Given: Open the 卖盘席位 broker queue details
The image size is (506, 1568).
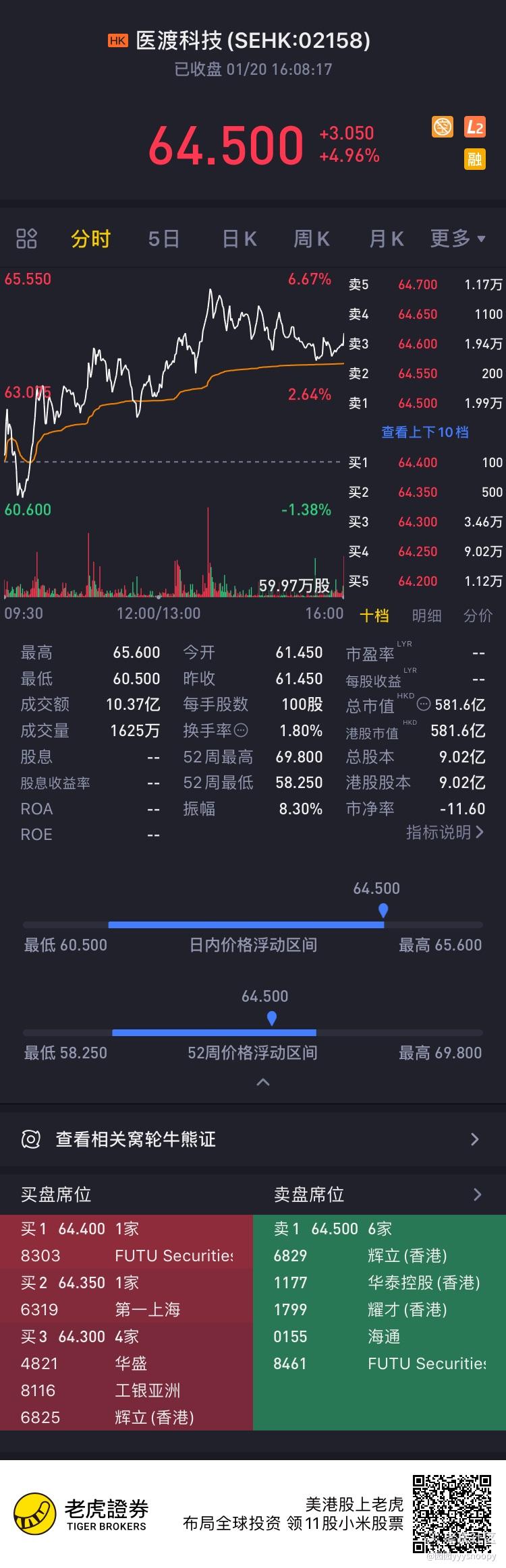Looking at the screenshot, I should [477, 1195].
